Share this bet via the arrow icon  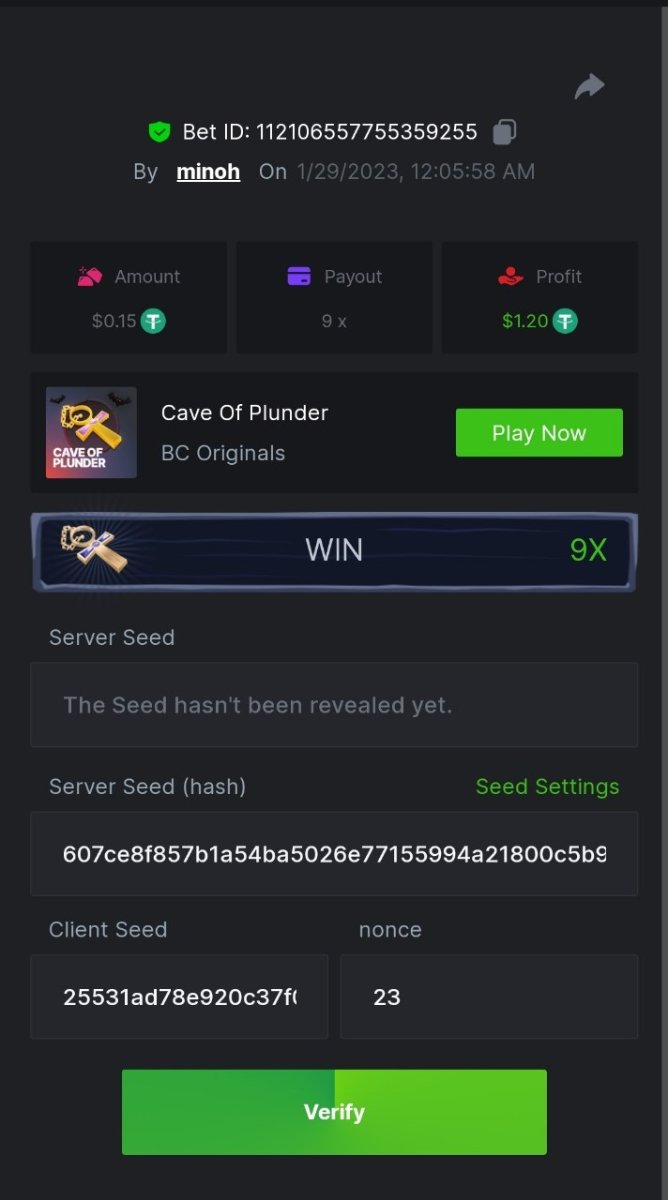[x=589, y=87]
